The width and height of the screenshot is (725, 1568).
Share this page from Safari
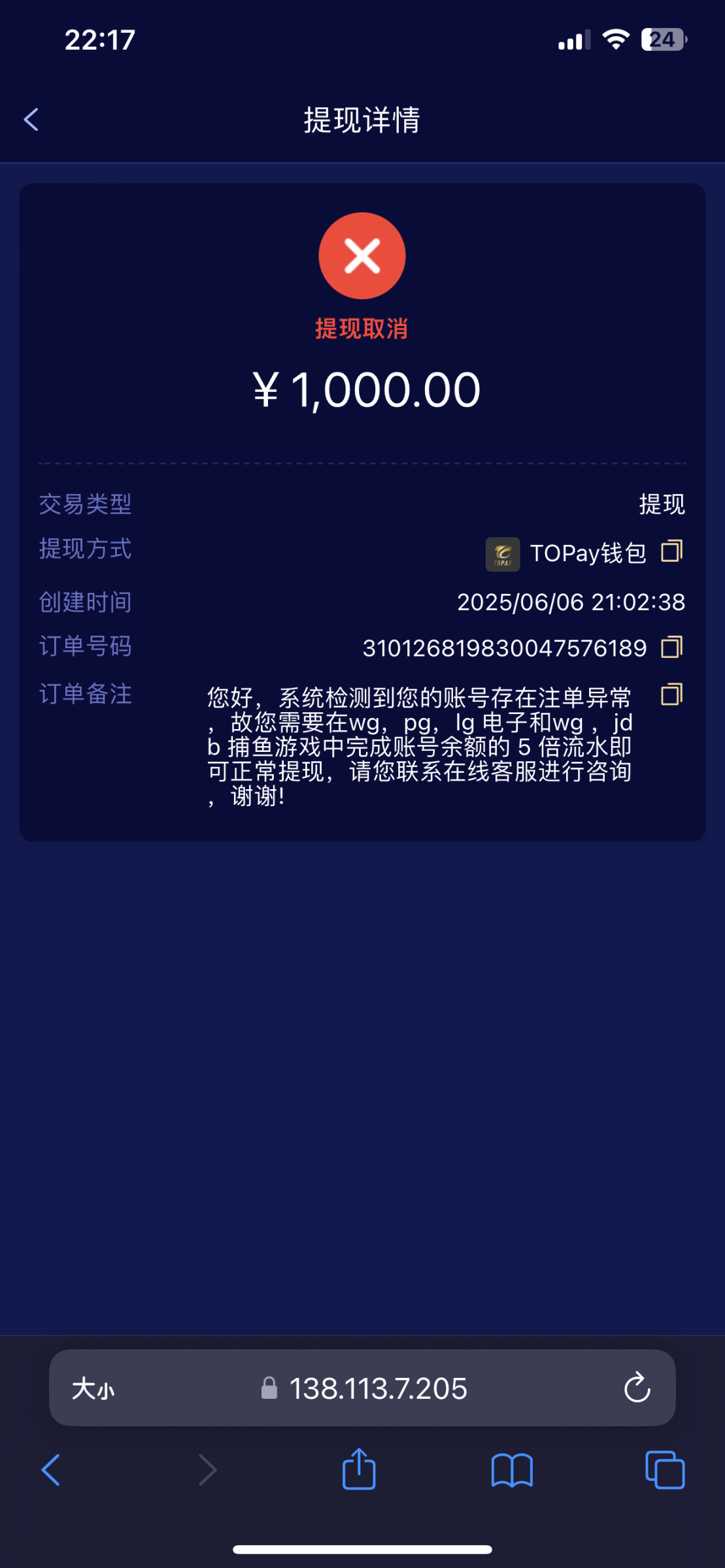click(359, 1469)
